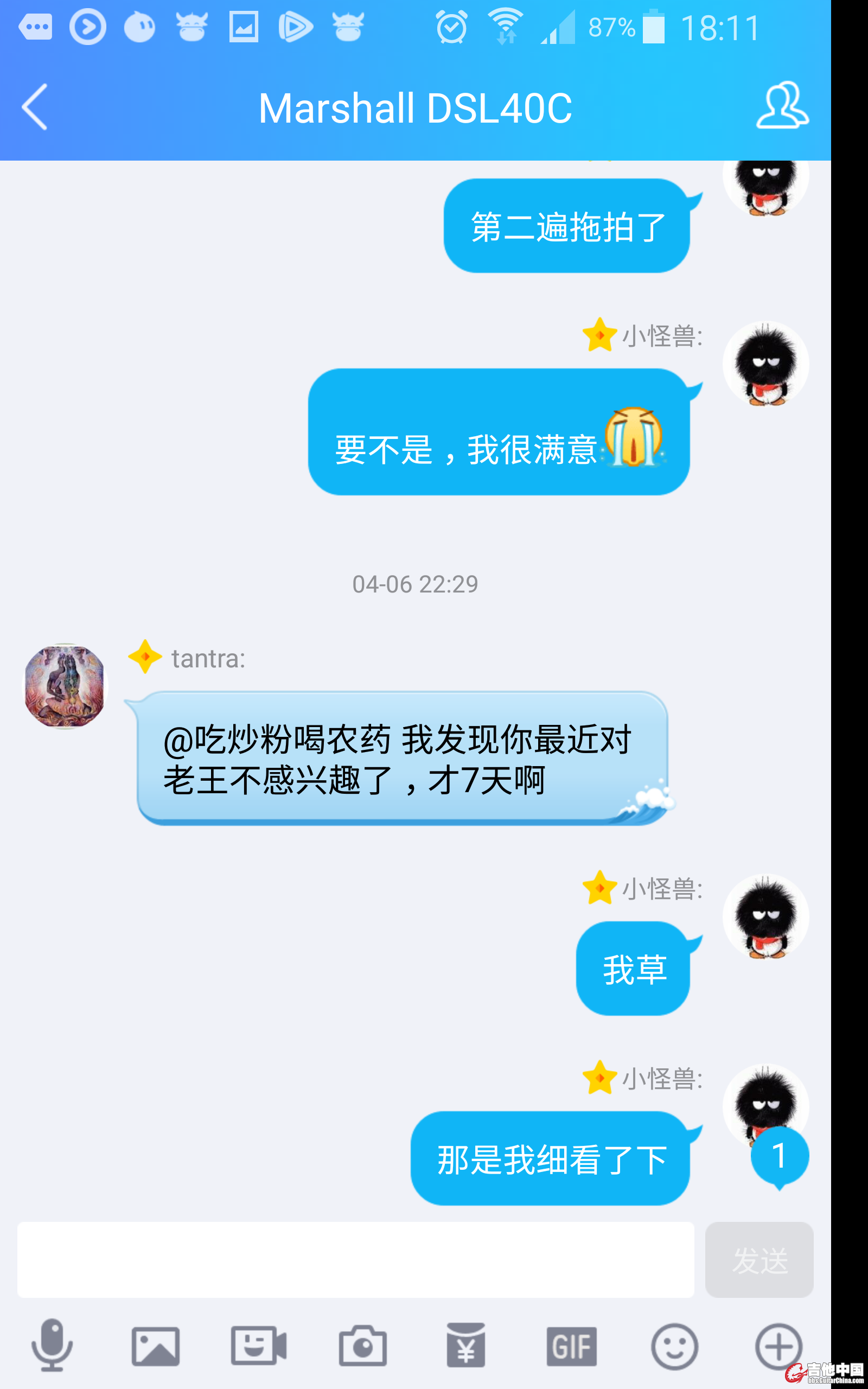Tap the 发送 send button

point(758,1259)
